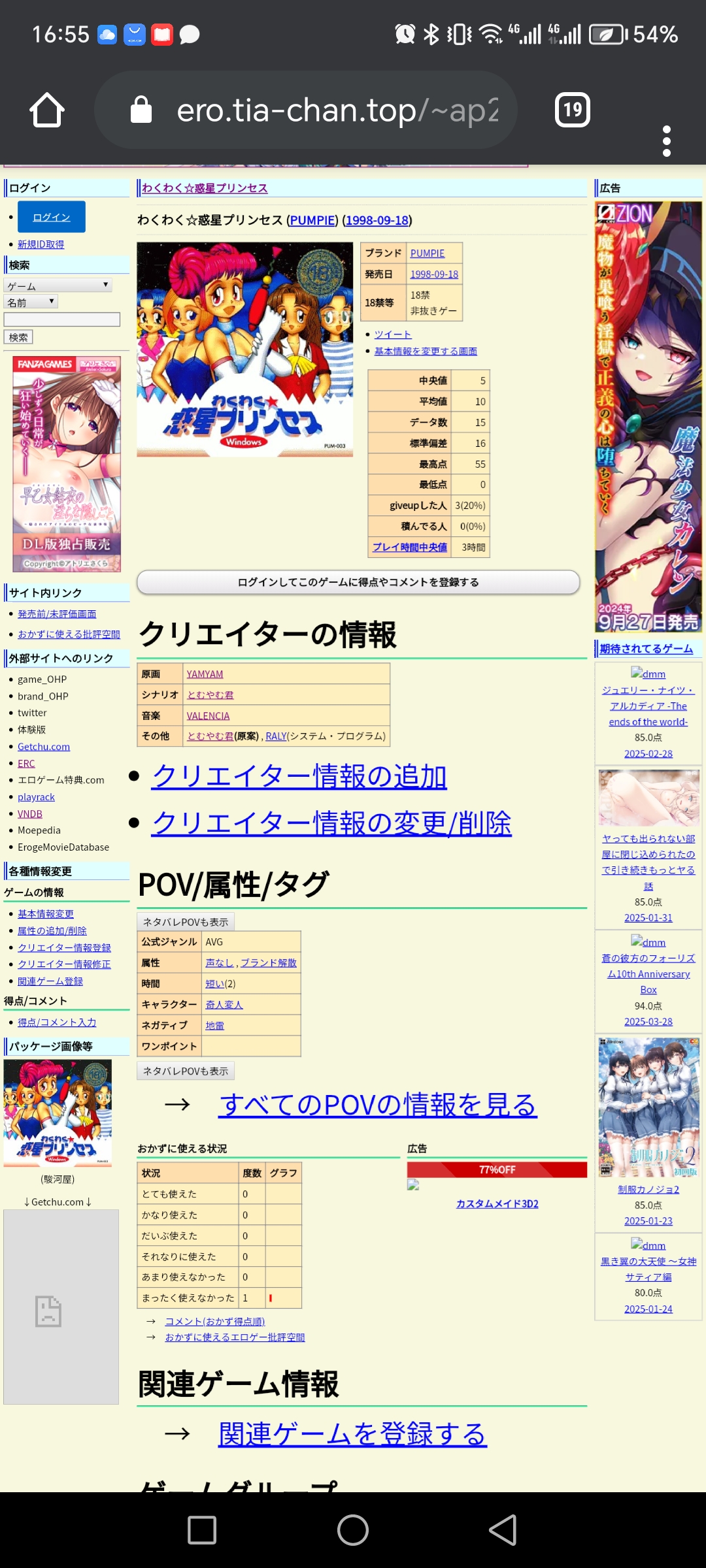Open the browser home page icon
The image size is (706, 1568).
tap(47, 110)
